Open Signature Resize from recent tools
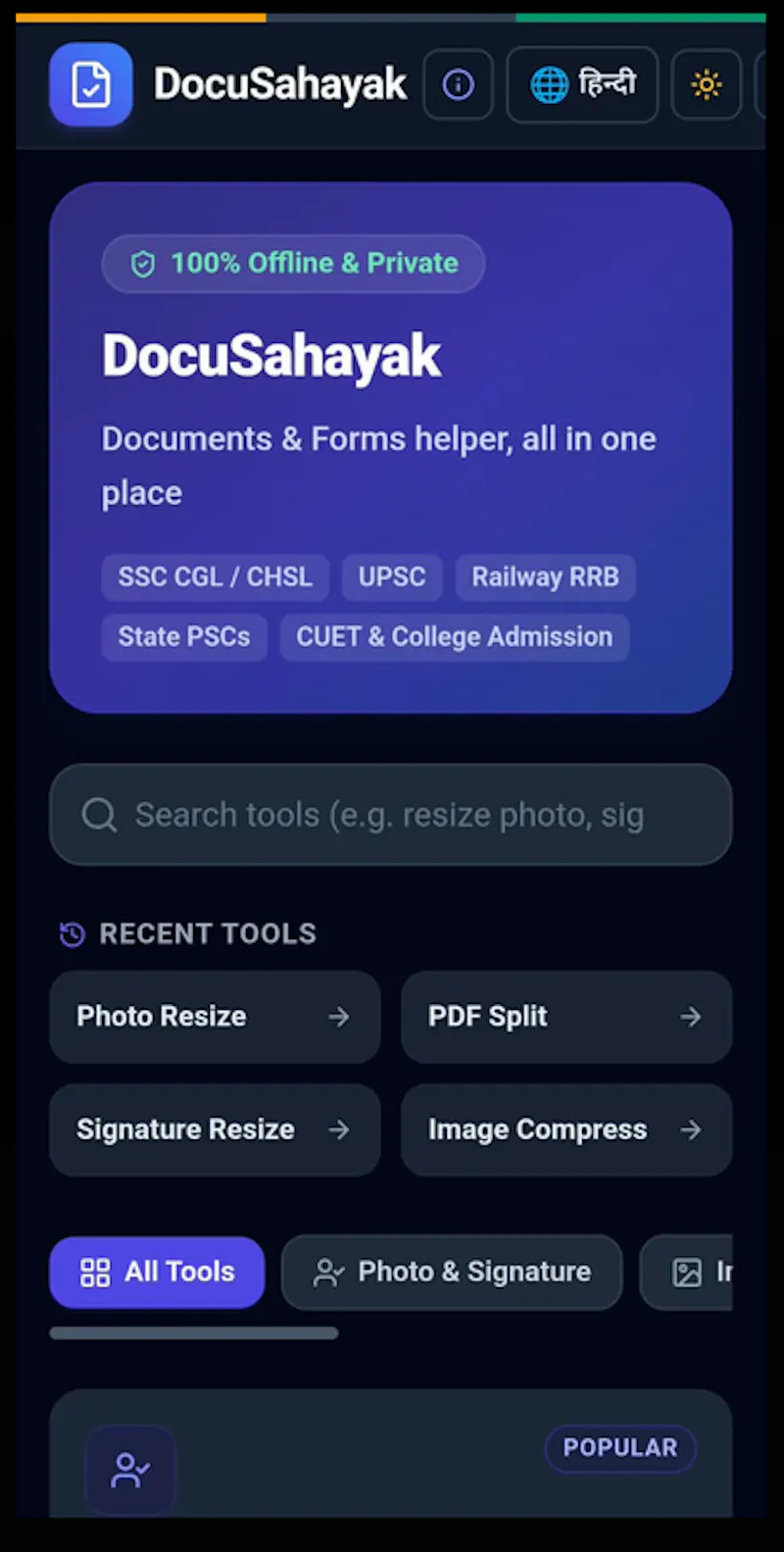The width and height of the screenshot is (784, 1552). pyautogui.click(x=215, y=1129)
